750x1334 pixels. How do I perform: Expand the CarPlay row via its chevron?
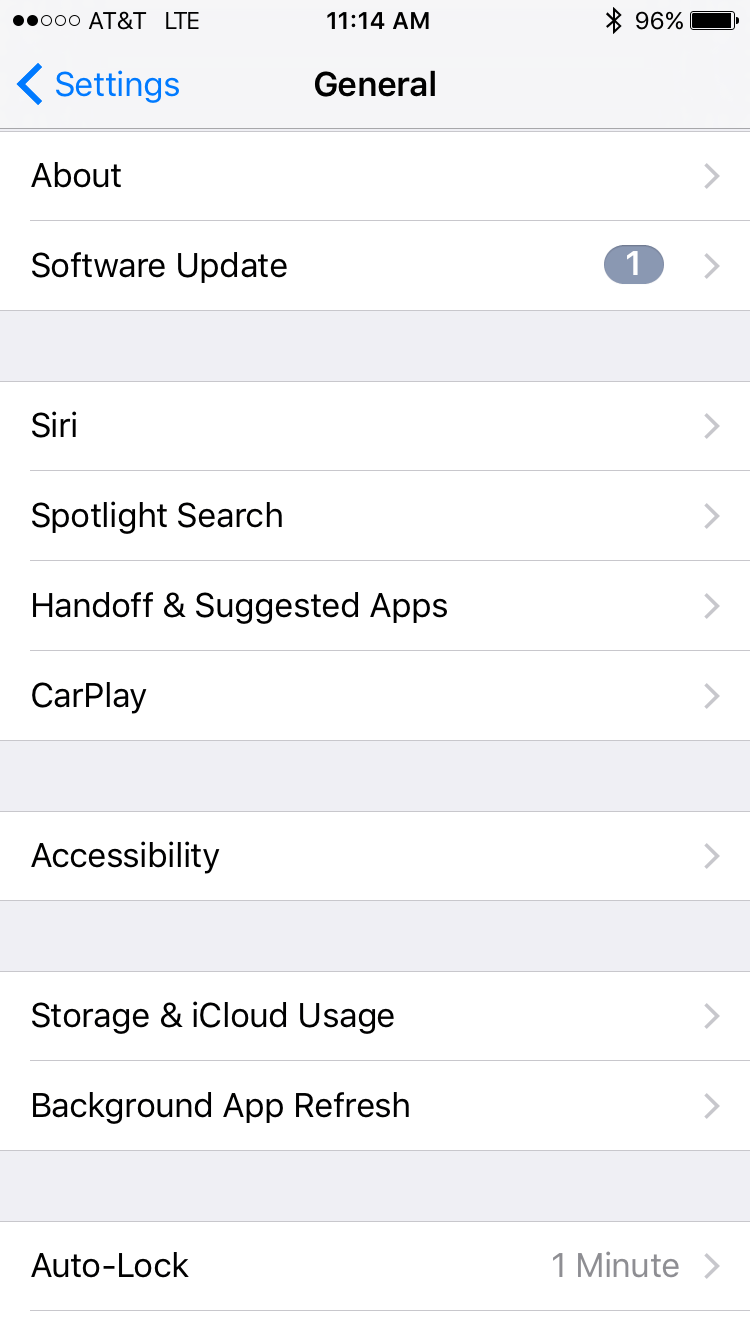(x=711, y=696)
